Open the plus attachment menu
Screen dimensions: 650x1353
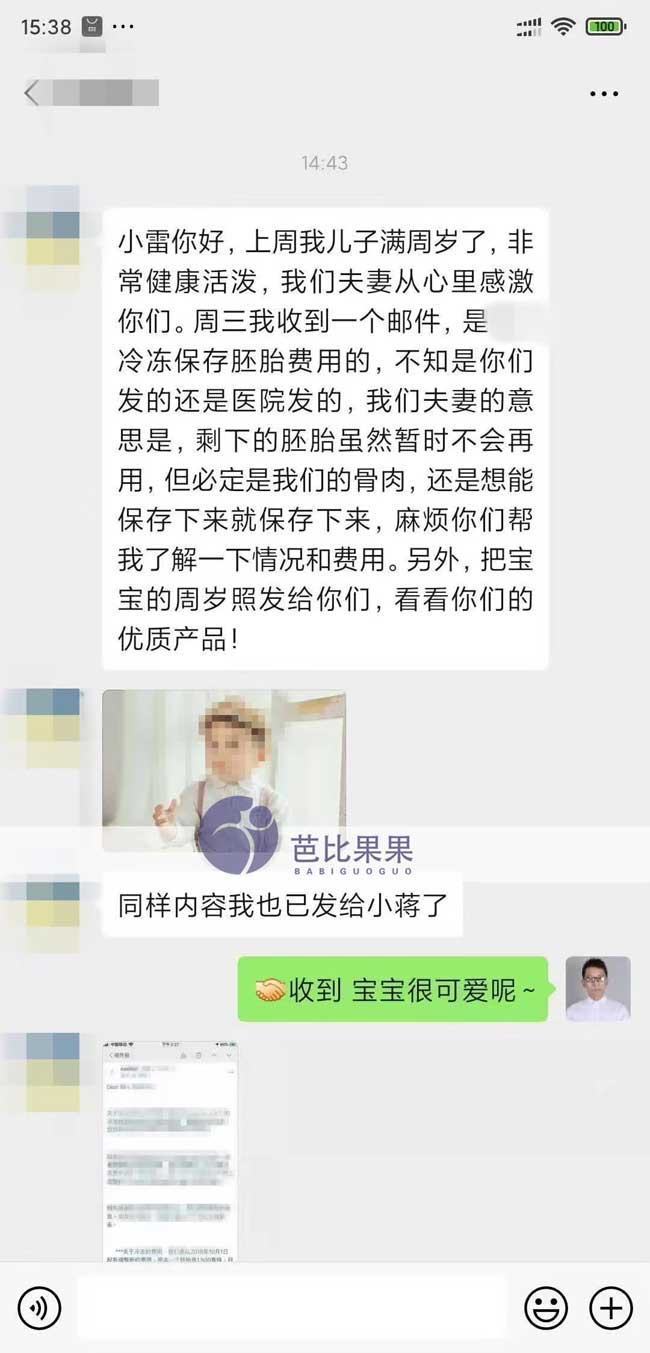[610, 1307]
